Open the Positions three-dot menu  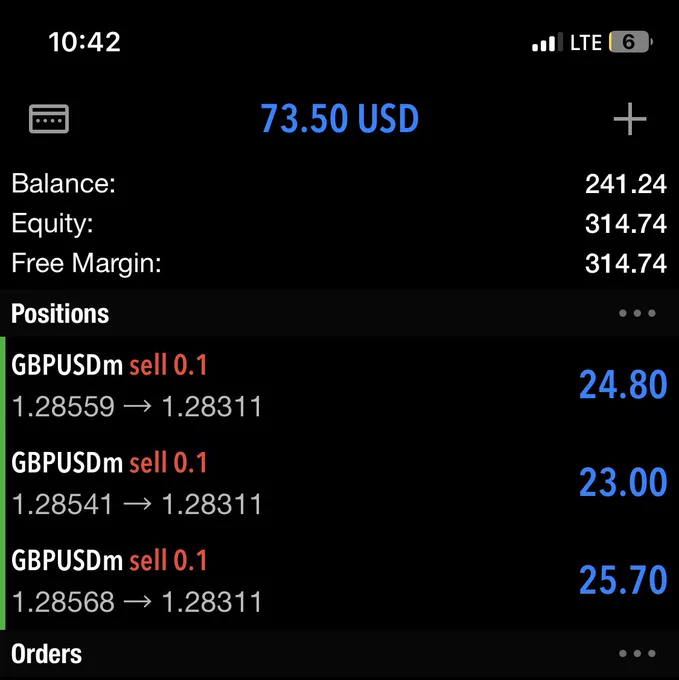[637, 313]
